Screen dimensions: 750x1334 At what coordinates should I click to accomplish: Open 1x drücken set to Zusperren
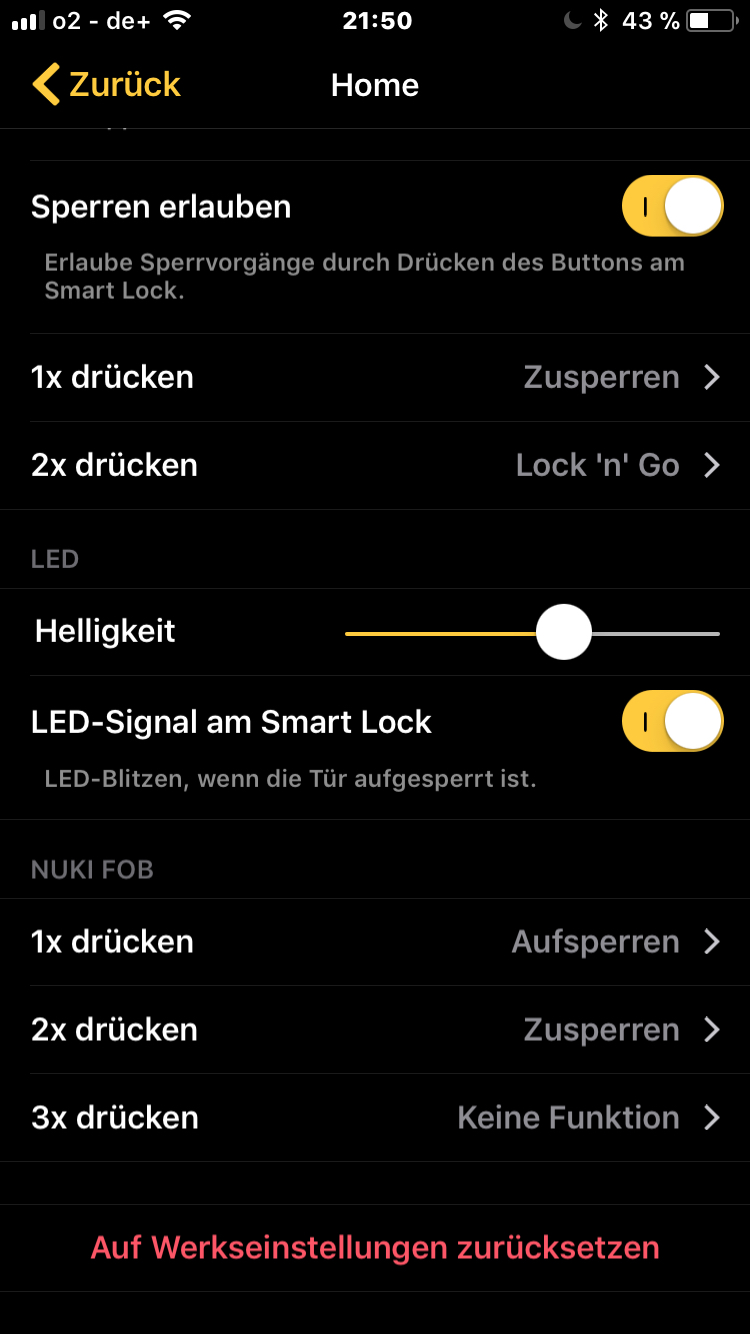click(375, 378)
